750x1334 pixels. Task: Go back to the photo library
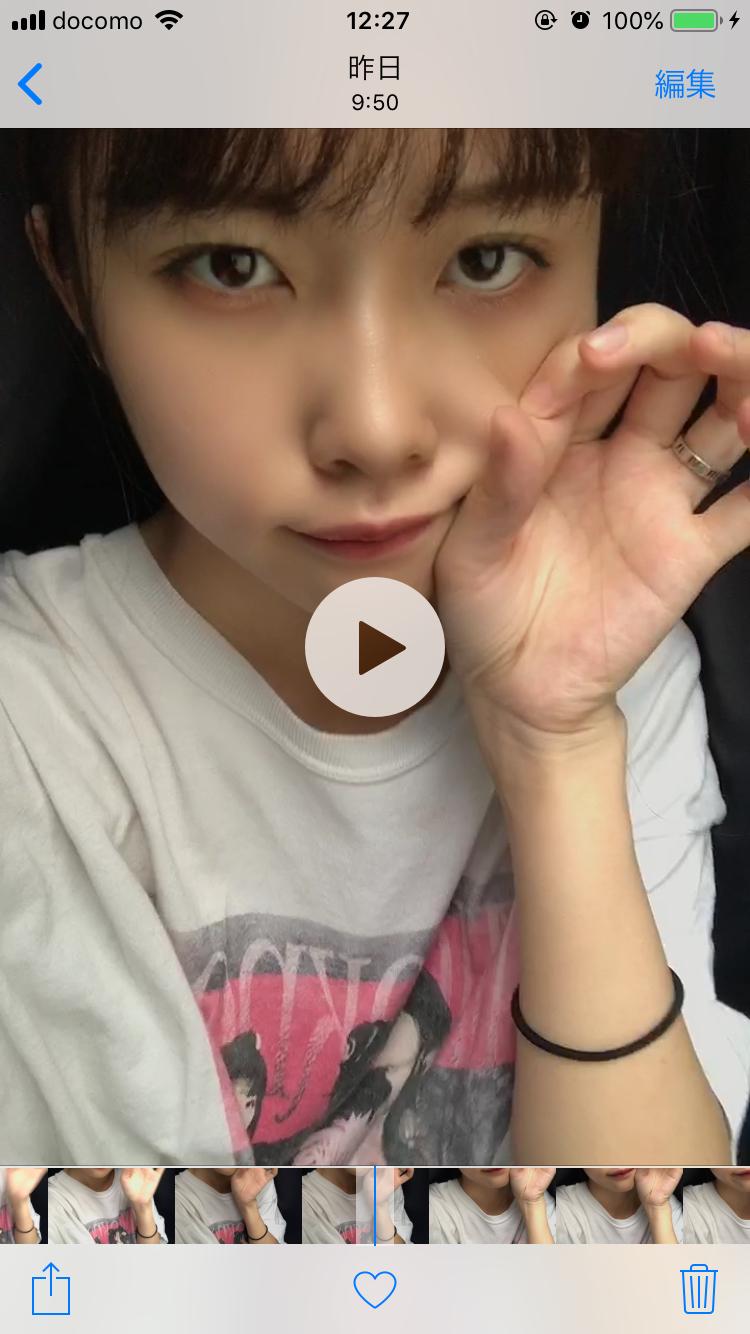pos(31,84)
